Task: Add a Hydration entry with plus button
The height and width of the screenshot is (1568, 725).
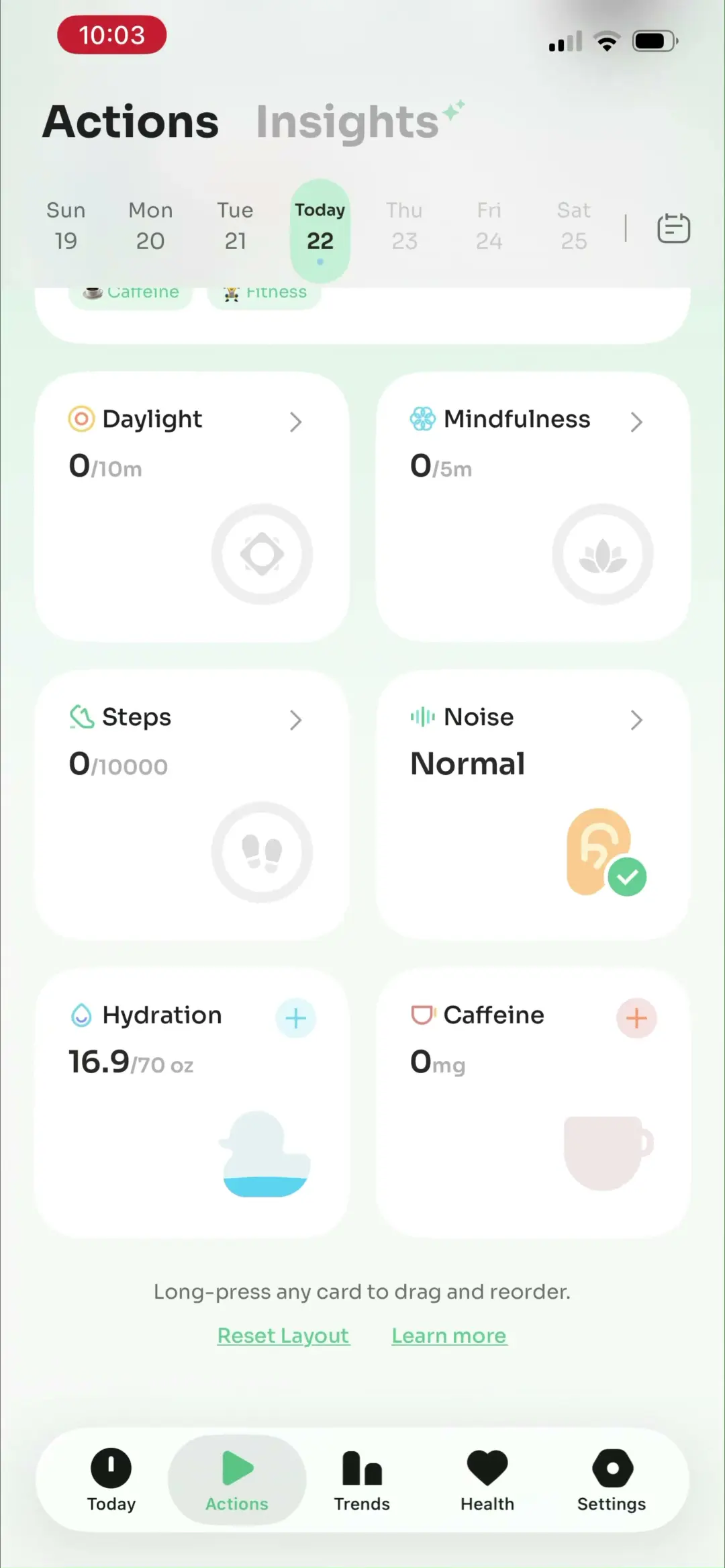Action: (x=295, y=1018)
